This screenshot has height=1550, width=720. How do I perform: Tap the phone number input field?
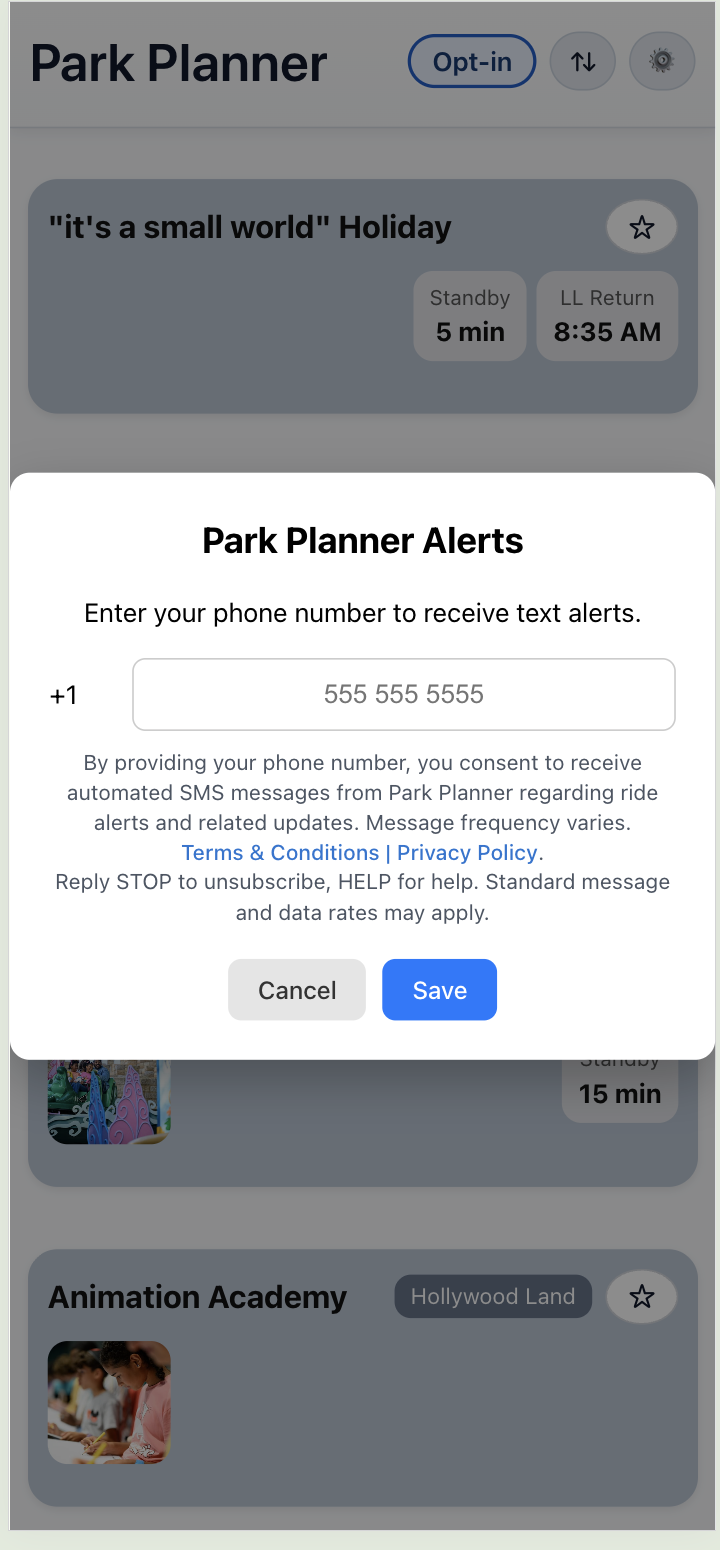tap(403, 694)
